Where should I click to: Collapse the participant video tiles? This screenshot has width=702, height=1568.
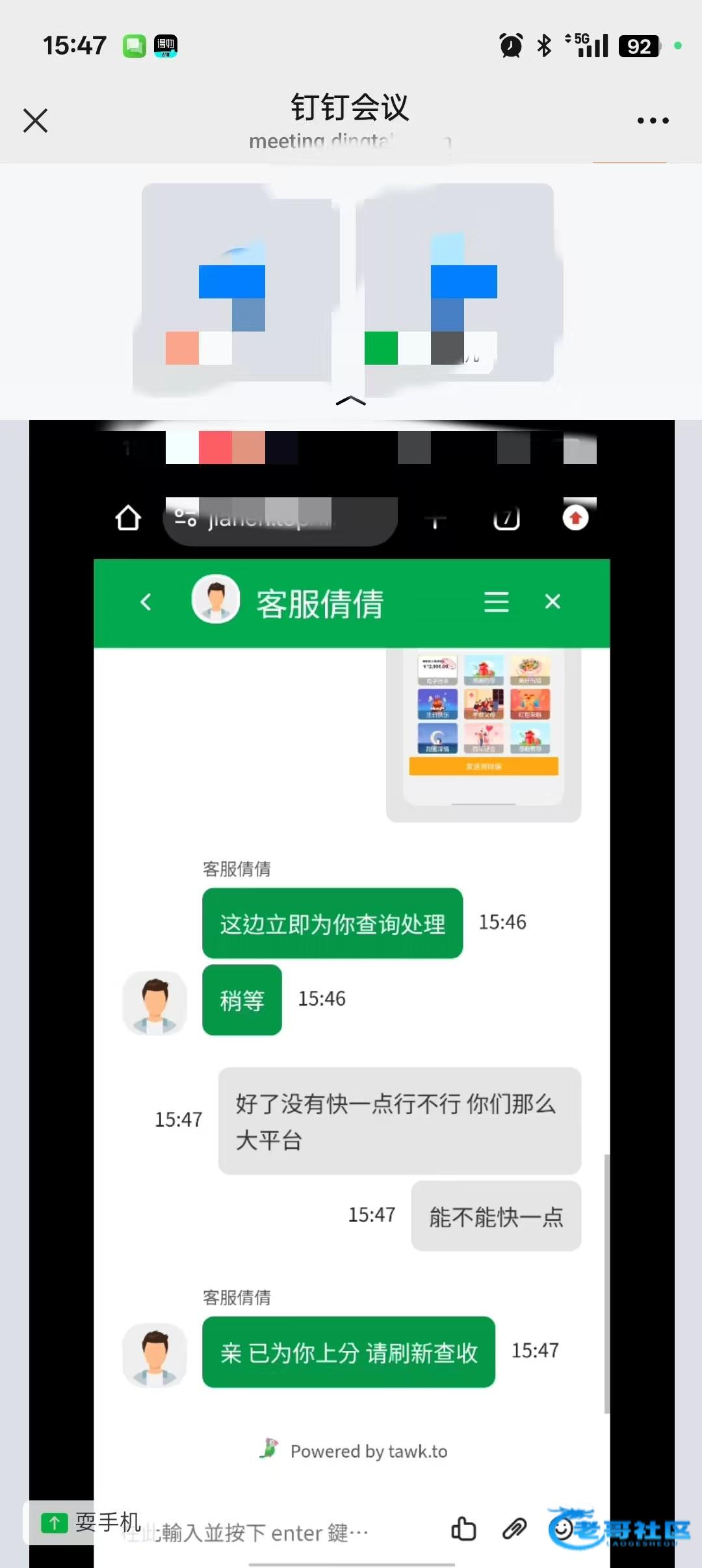point(350,401)
